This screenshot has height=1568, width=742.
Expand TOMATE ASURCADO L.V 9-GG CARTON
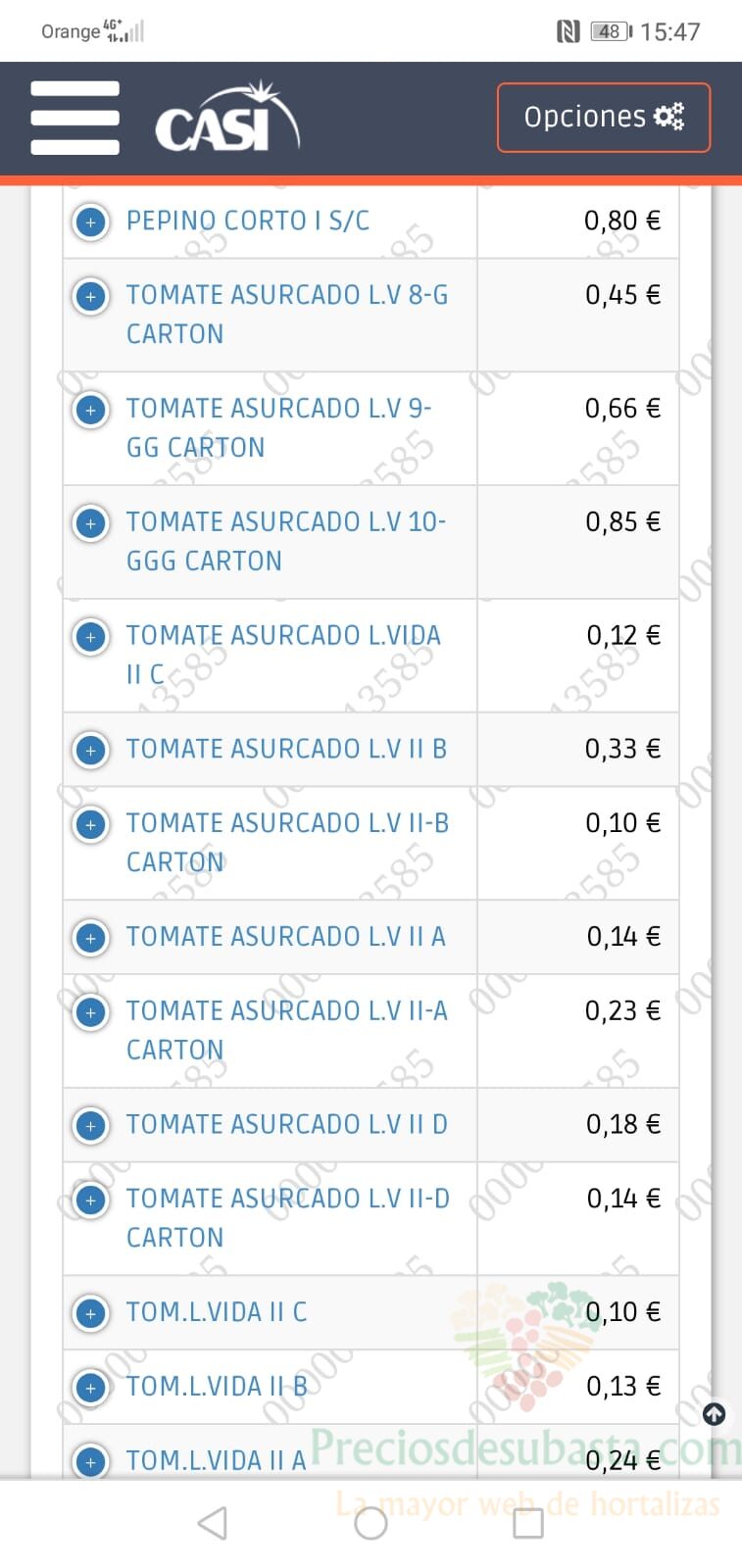(x=91, y=410)
